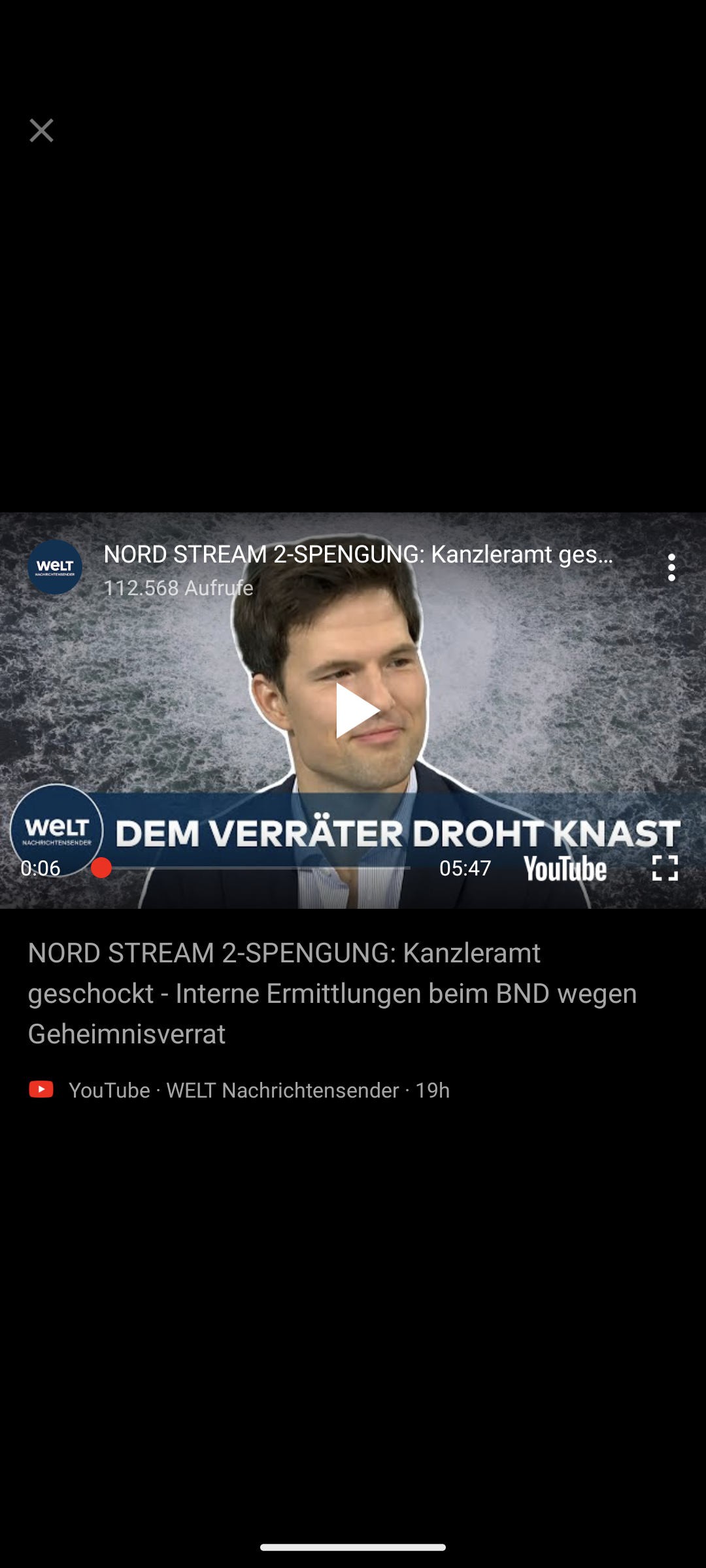Watch this video on YouTube

point(565,868)
